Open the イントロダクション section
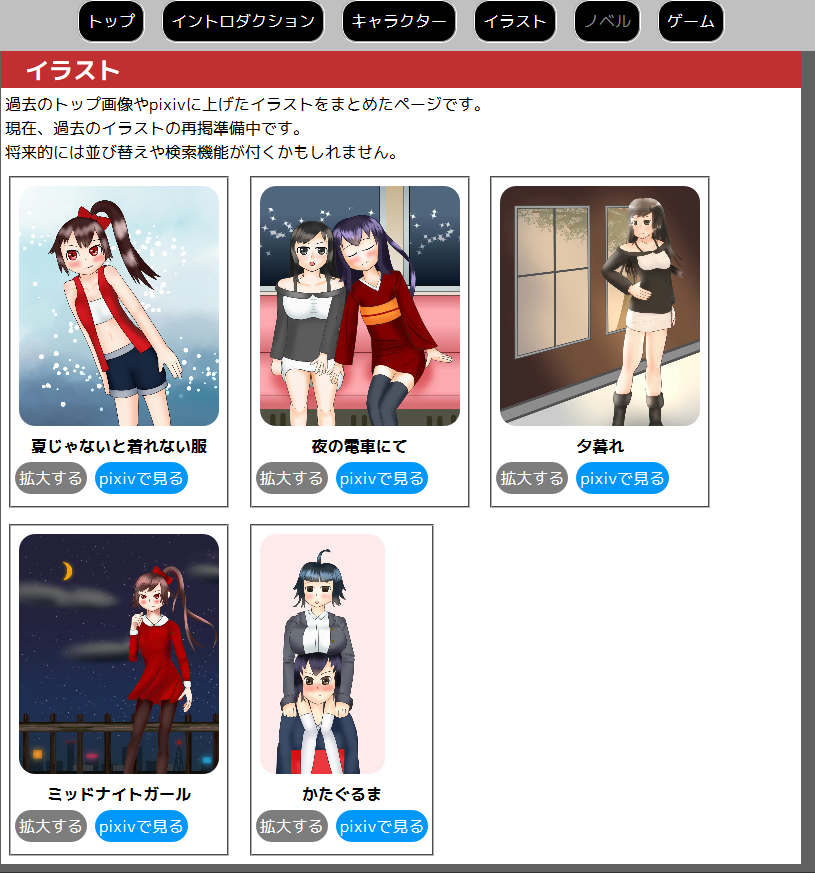815x873 pixels. coord(242,22)
